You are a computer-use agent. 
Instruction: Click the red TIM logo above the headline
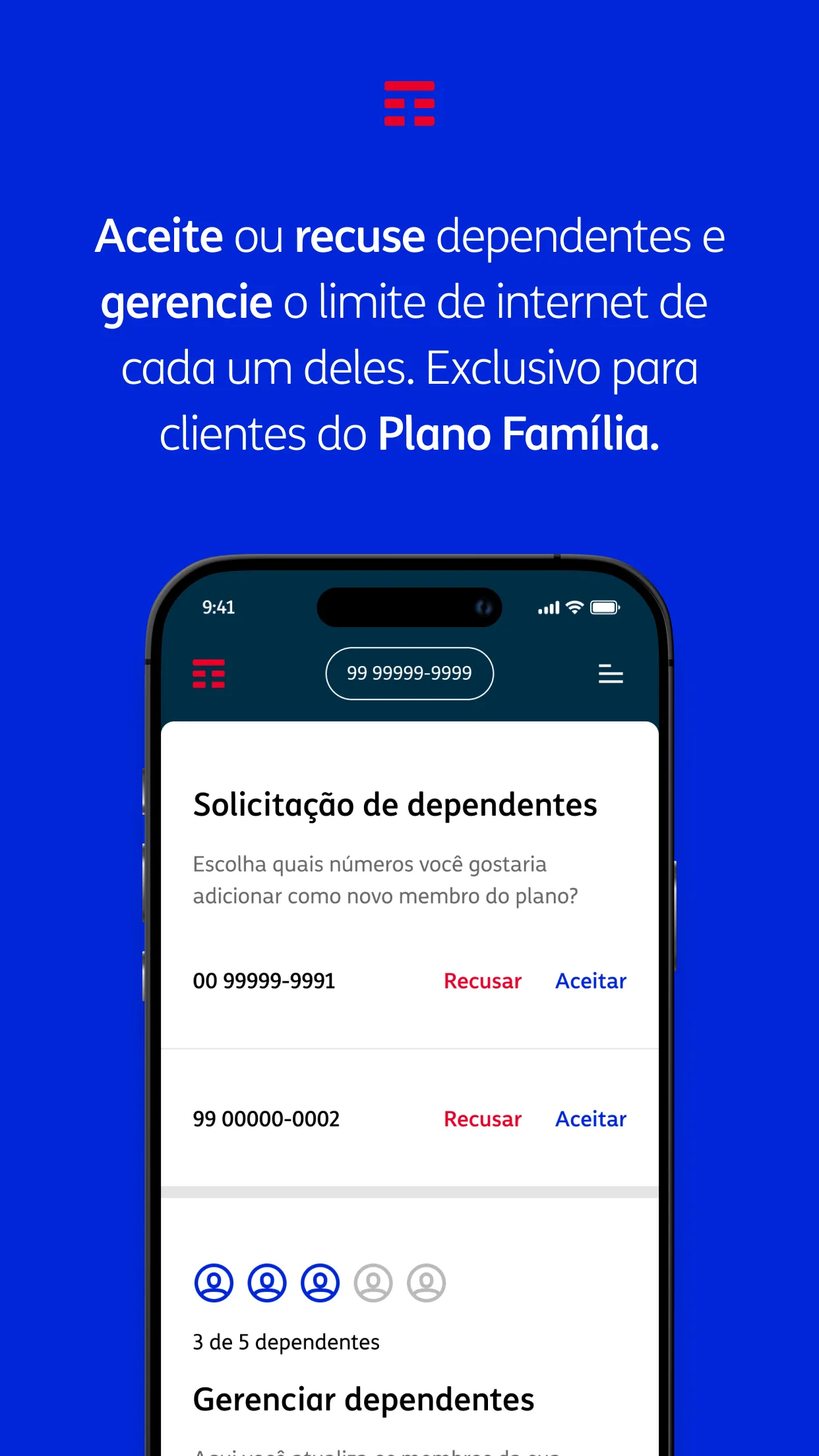(409, 104)
